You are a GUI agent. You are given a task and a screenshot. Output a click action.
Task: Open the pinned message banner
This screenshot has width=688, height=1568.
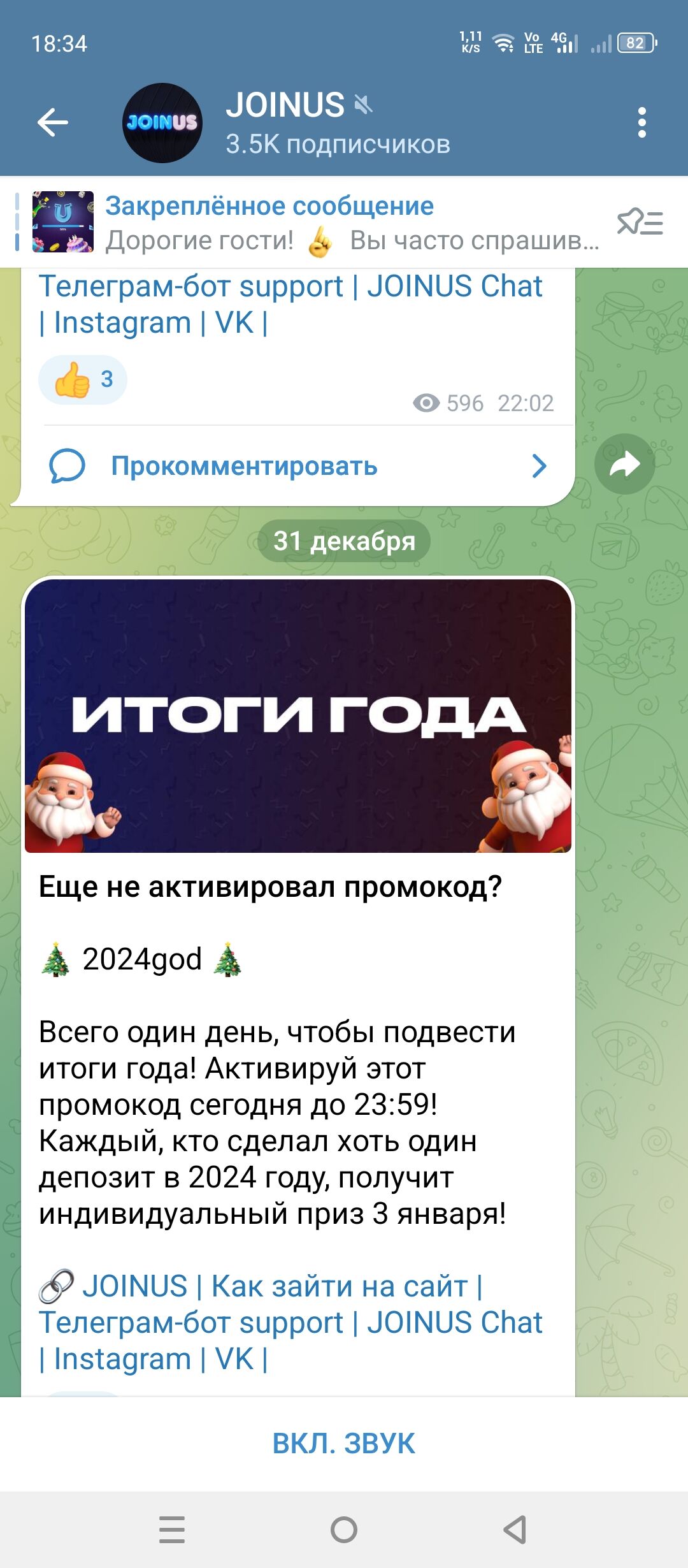[x=319, y=222]
